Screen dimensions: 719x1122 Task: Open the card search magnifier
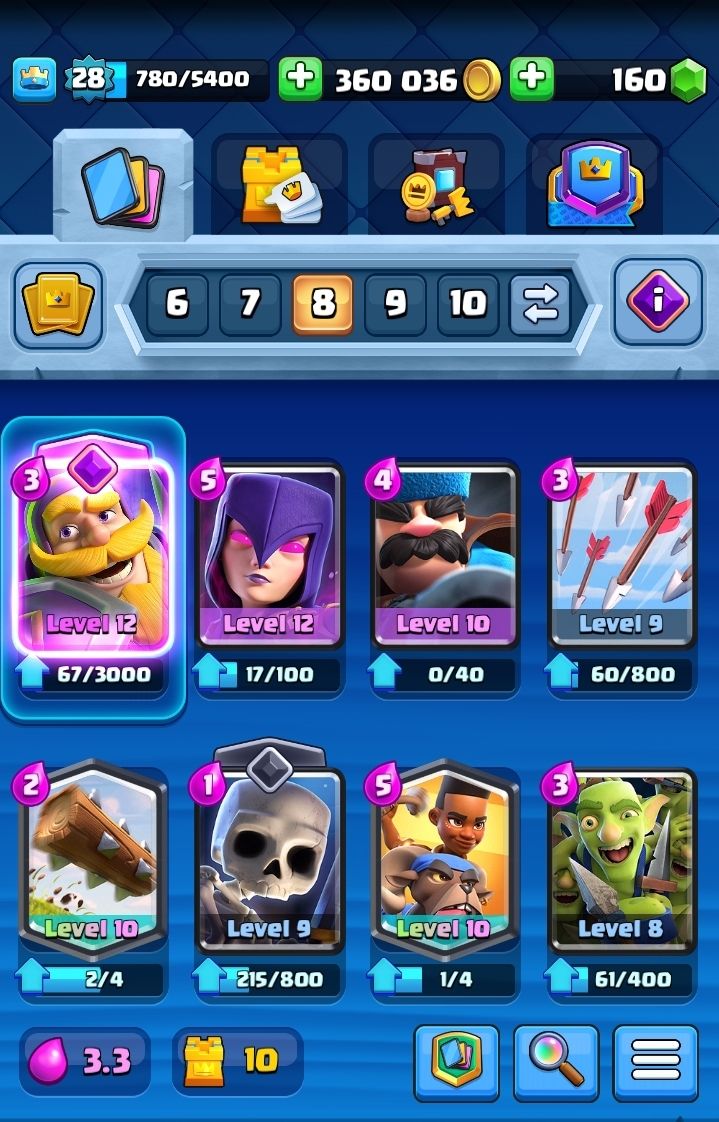pos(556,1061)
